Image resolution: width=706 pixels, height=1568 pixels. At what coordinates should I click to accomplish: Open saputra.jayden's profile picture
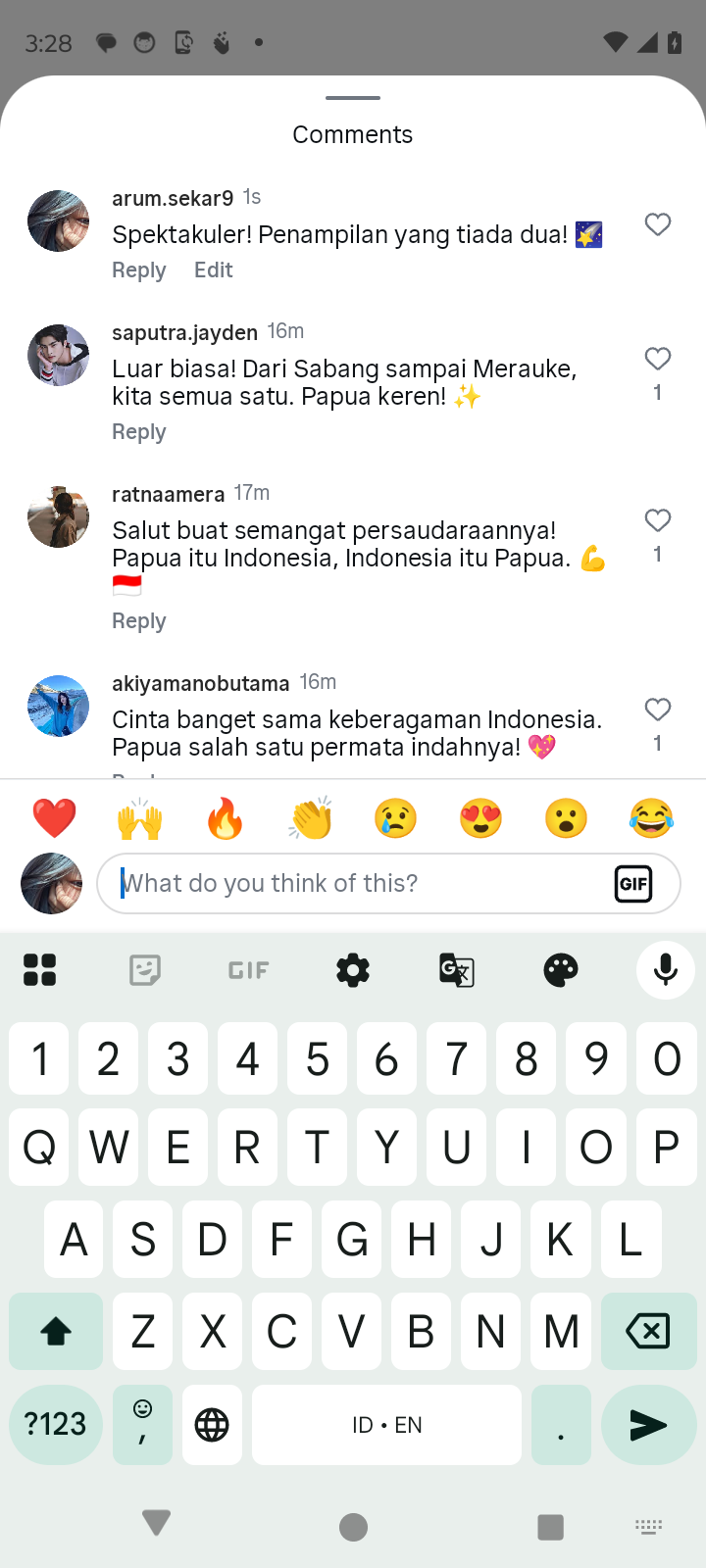58,355
